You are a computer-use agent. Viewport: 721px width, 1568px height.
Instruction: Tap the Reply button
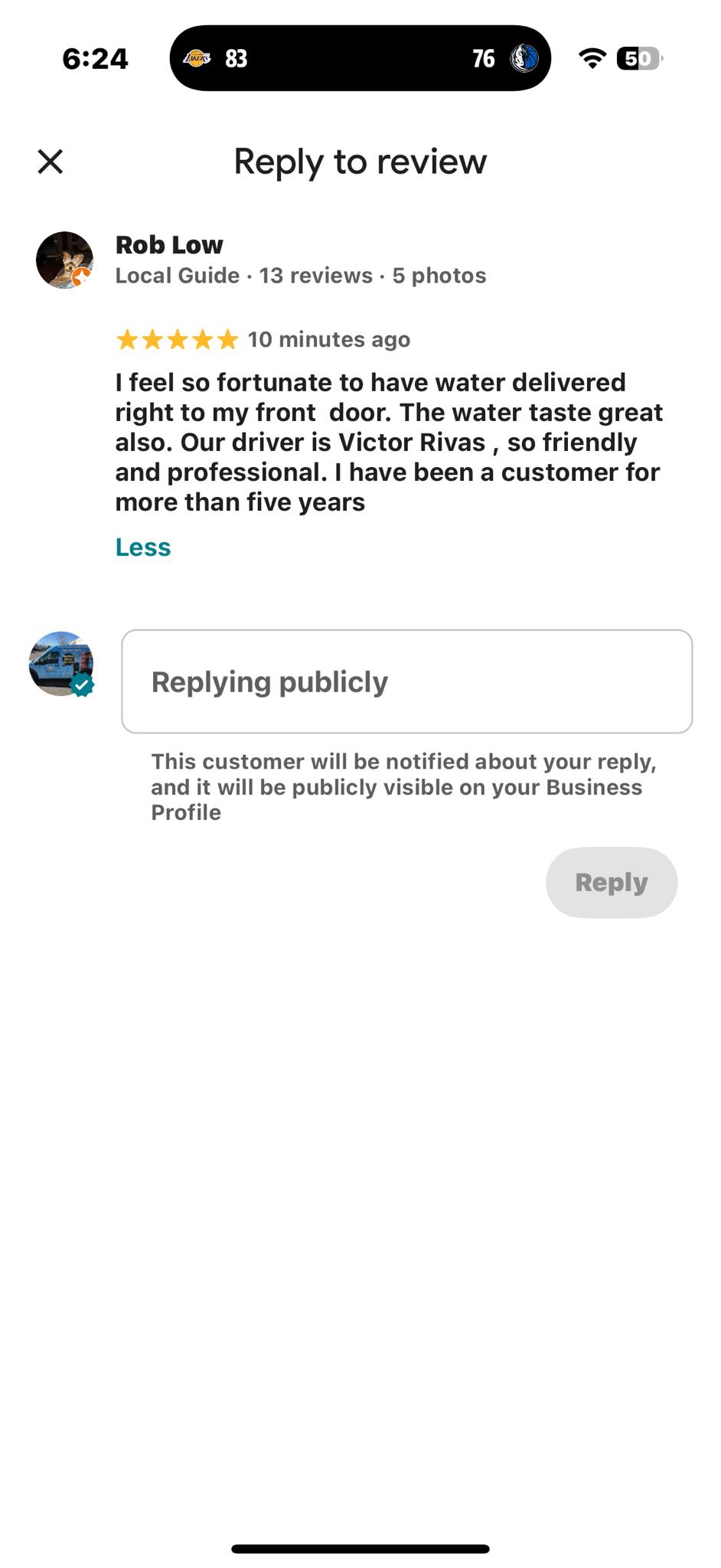click(611, 882)
